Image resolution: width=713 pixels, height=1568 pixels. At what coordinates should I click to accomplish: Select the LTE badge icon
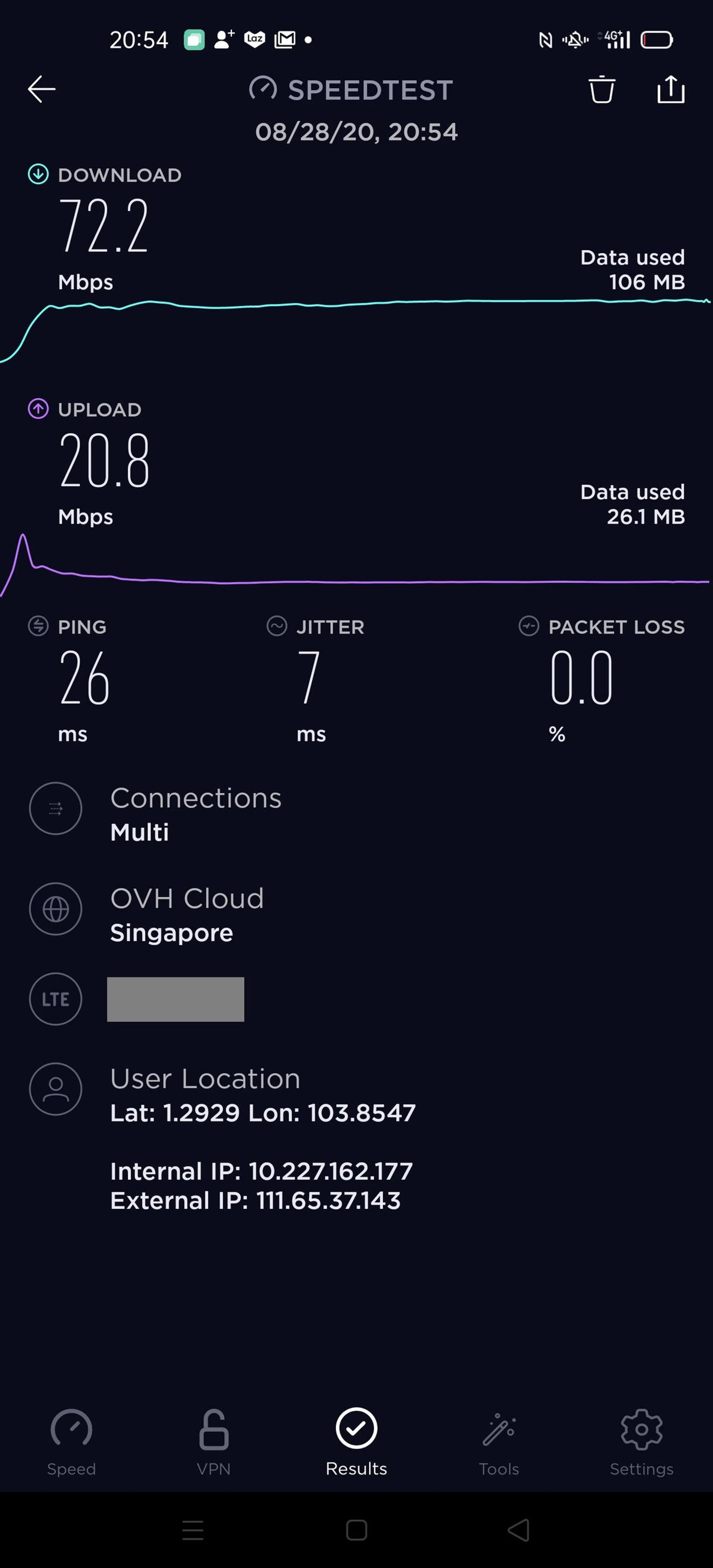[x=55, y=999]
